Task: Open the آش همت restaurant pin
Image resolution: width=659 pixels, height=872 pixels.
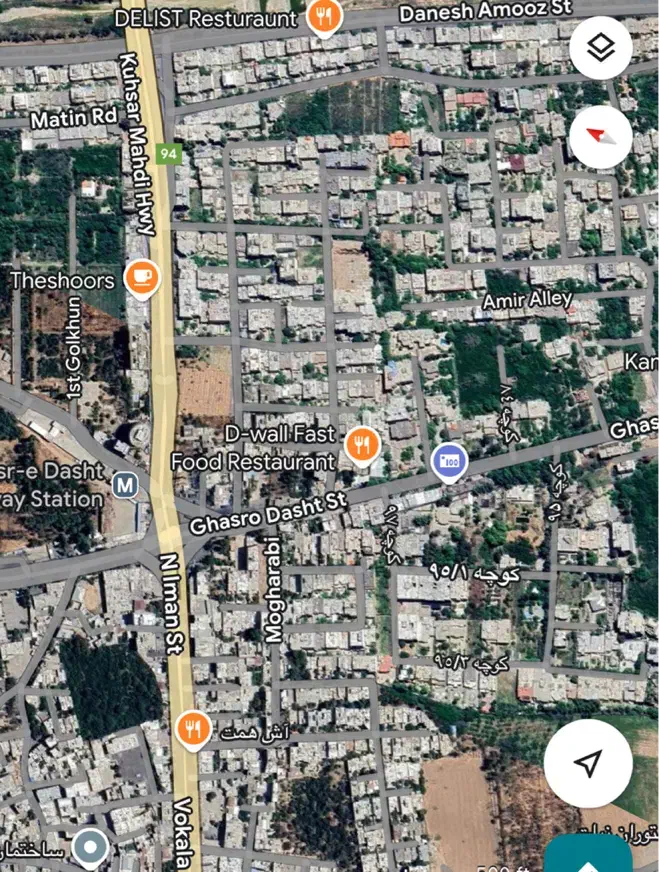Action: (192, 731)
